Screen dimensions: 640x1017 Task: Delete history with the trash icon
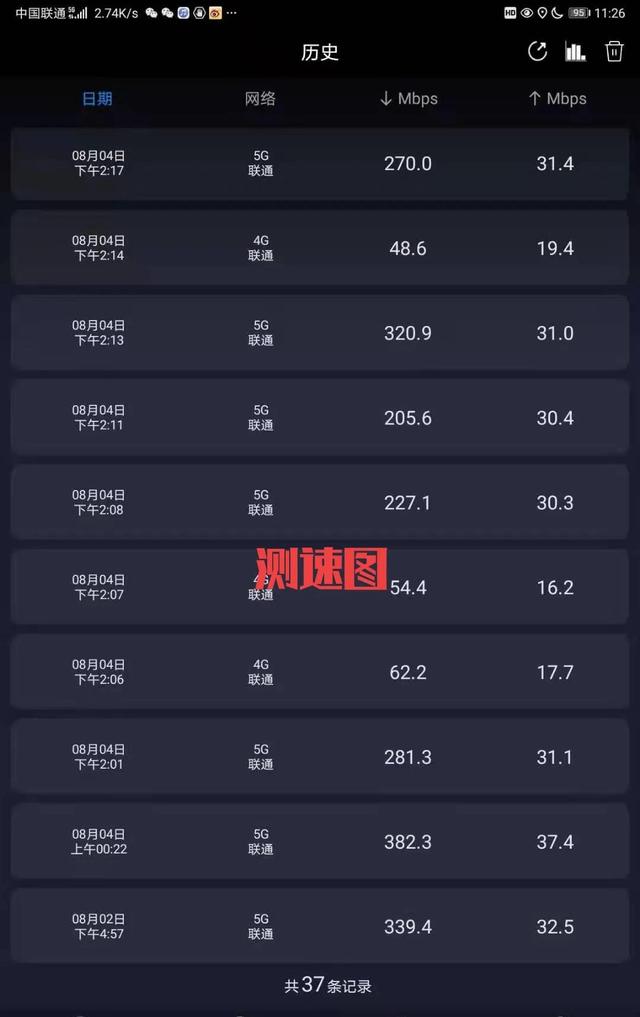click(x=614, y=52)
